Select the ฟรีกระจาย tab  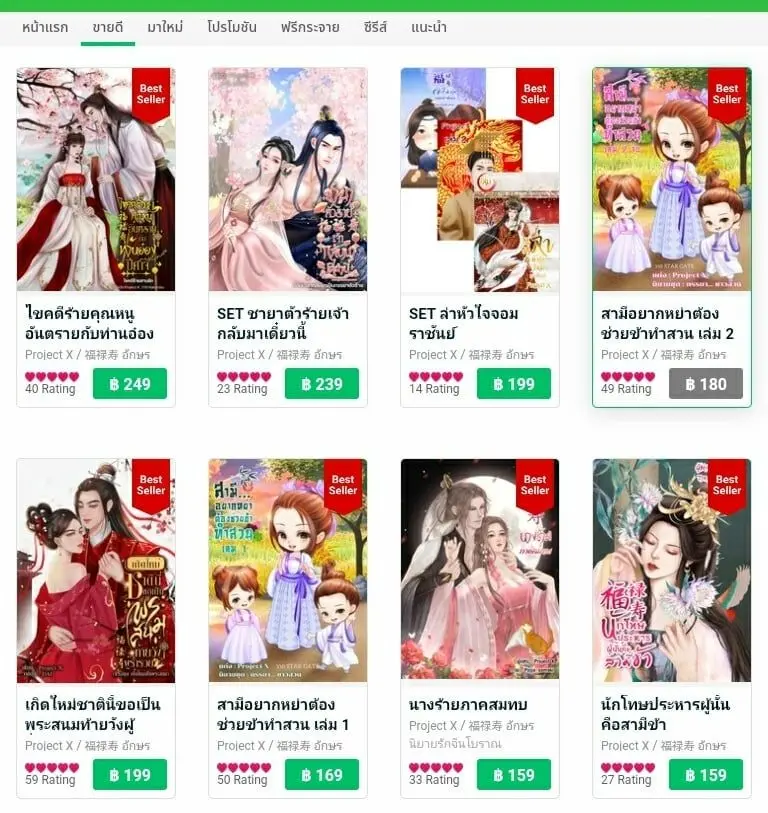(x=310, y=27)
